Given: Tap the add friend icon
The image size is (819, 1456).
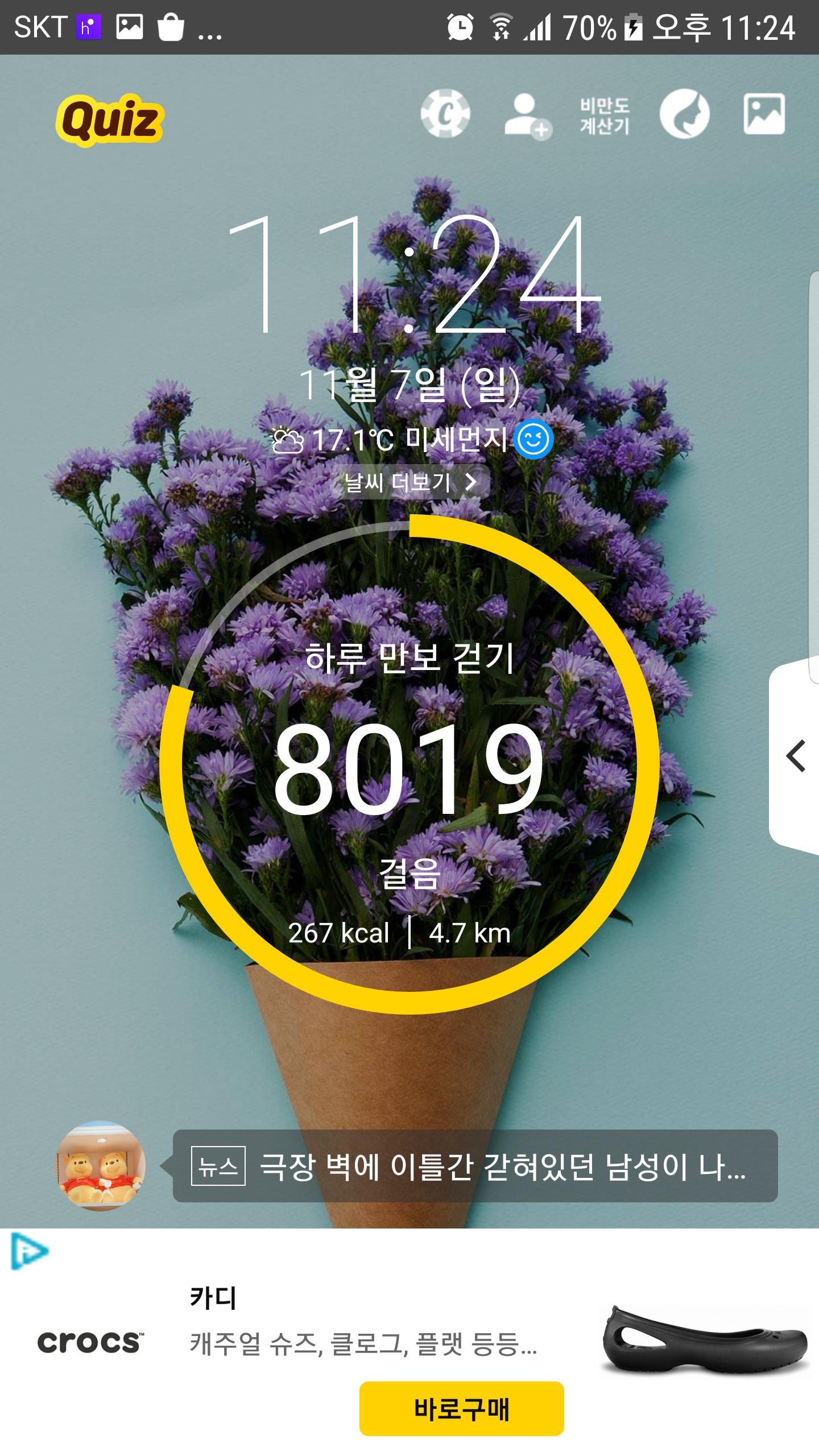Looking at the screenshot, I should 527,115.
